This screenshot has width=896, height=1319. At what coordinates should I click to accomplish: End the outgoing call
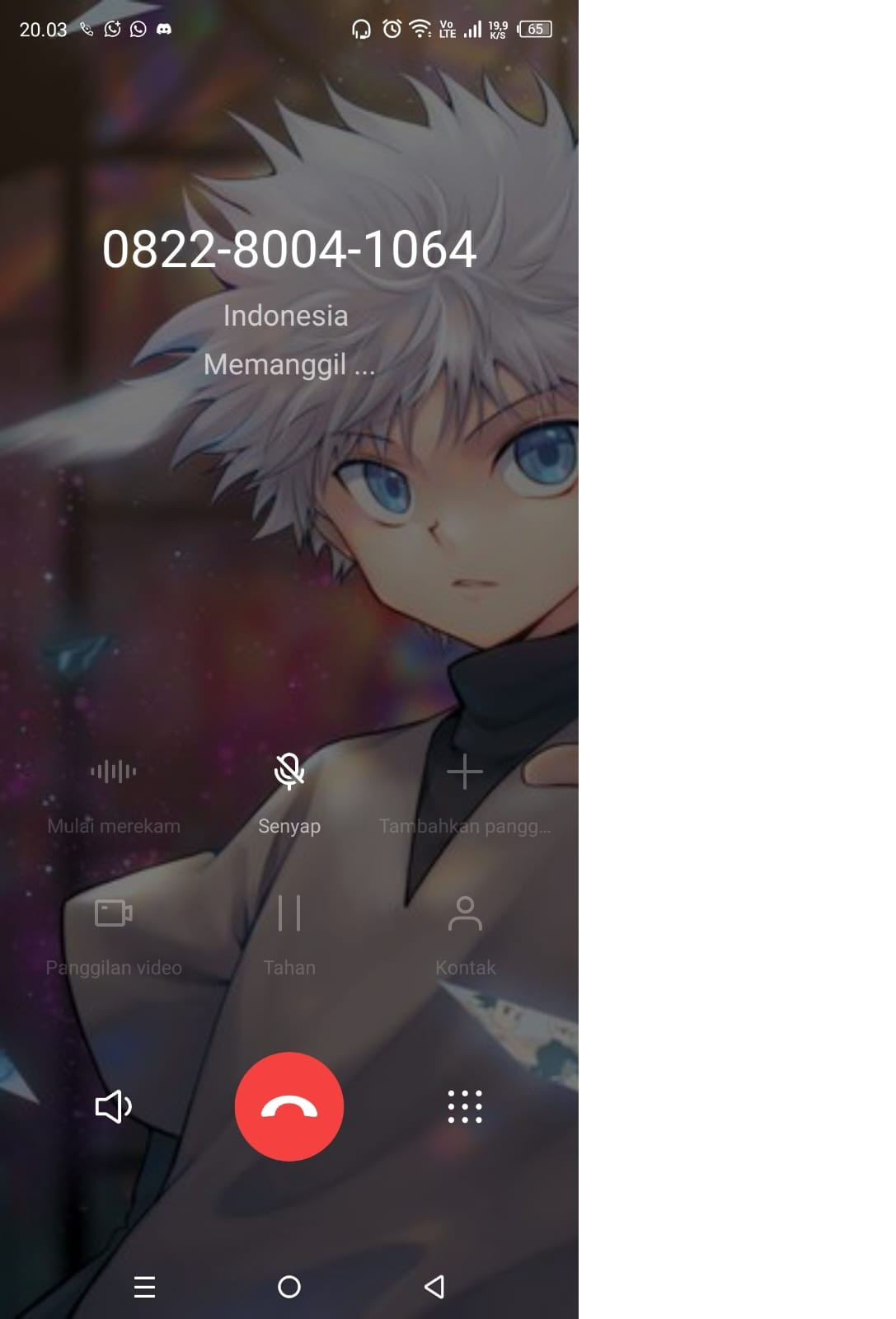[289, 1106]
